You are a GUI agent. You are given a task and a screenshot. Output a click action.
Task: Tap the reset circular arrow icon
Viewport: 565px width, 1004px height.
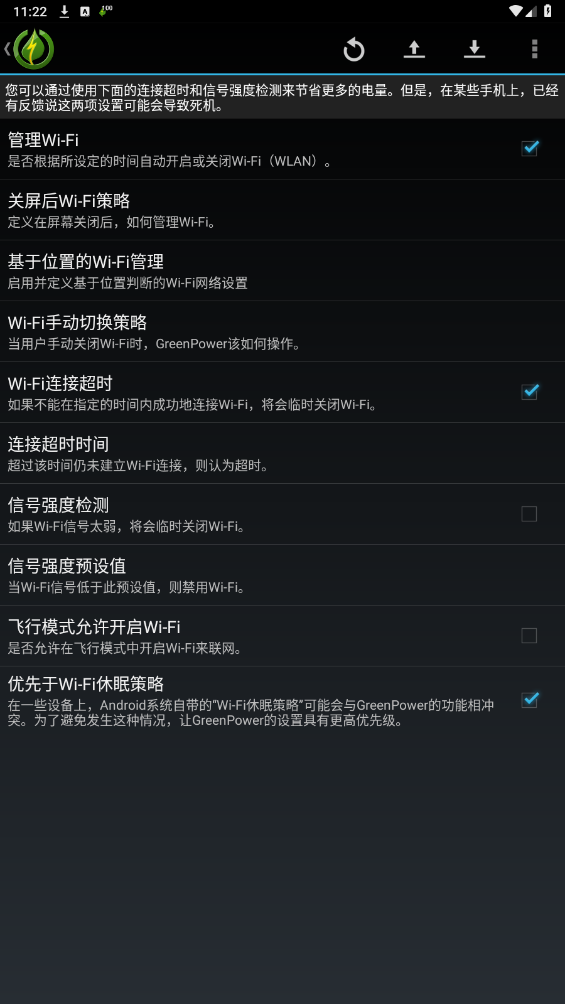point(354,49)
